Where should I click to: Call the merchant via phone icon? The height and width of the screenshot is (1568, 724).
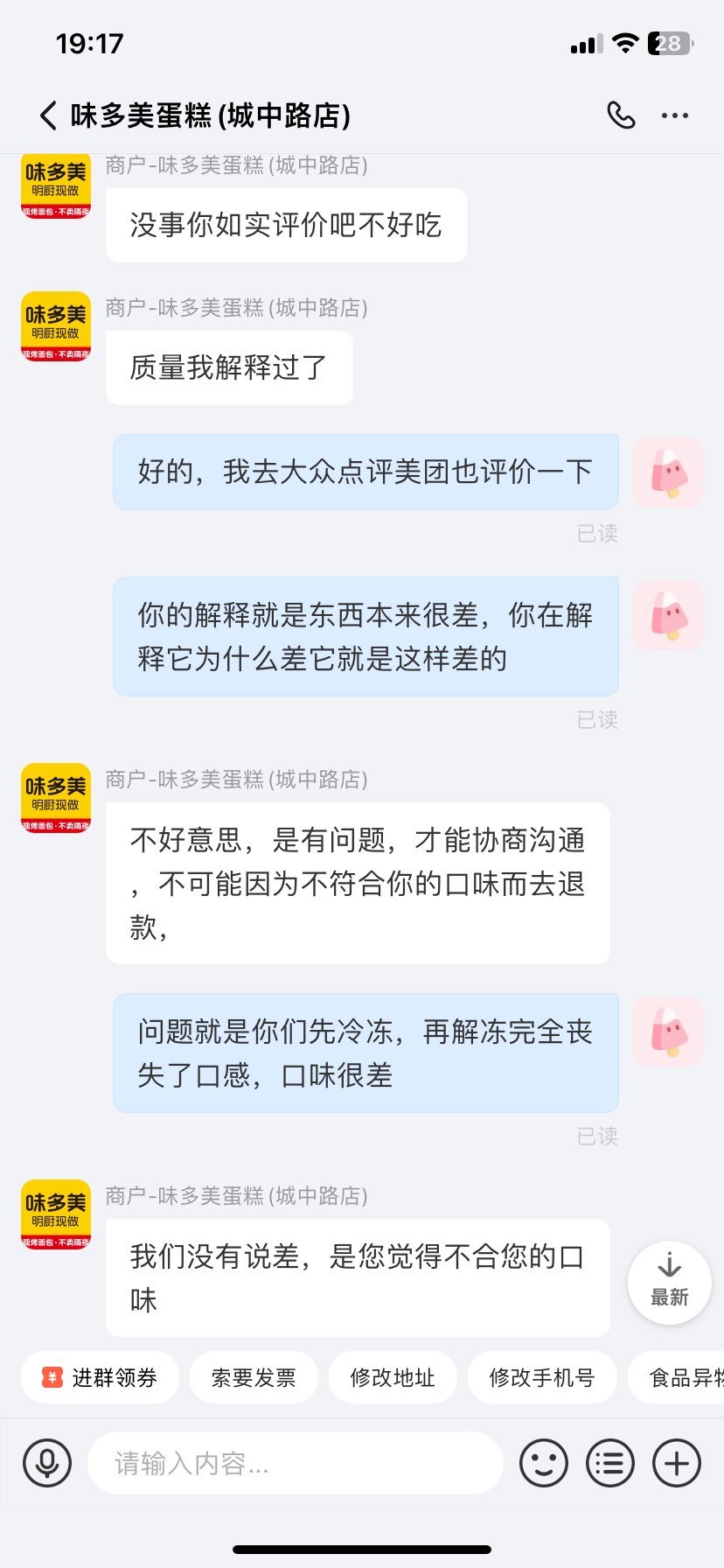621,115
